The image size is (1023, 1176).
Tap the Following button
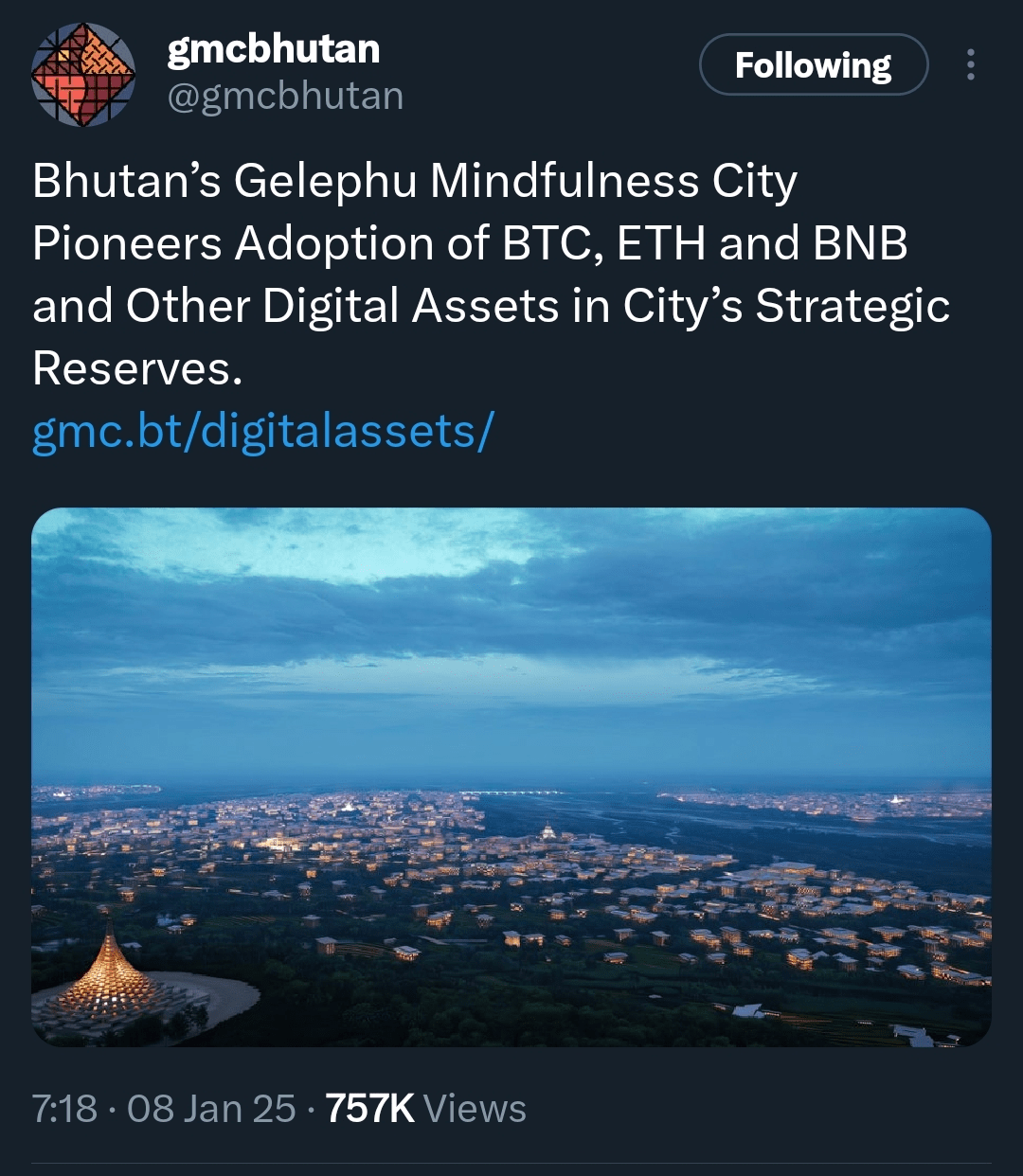(x=813, y=65)
